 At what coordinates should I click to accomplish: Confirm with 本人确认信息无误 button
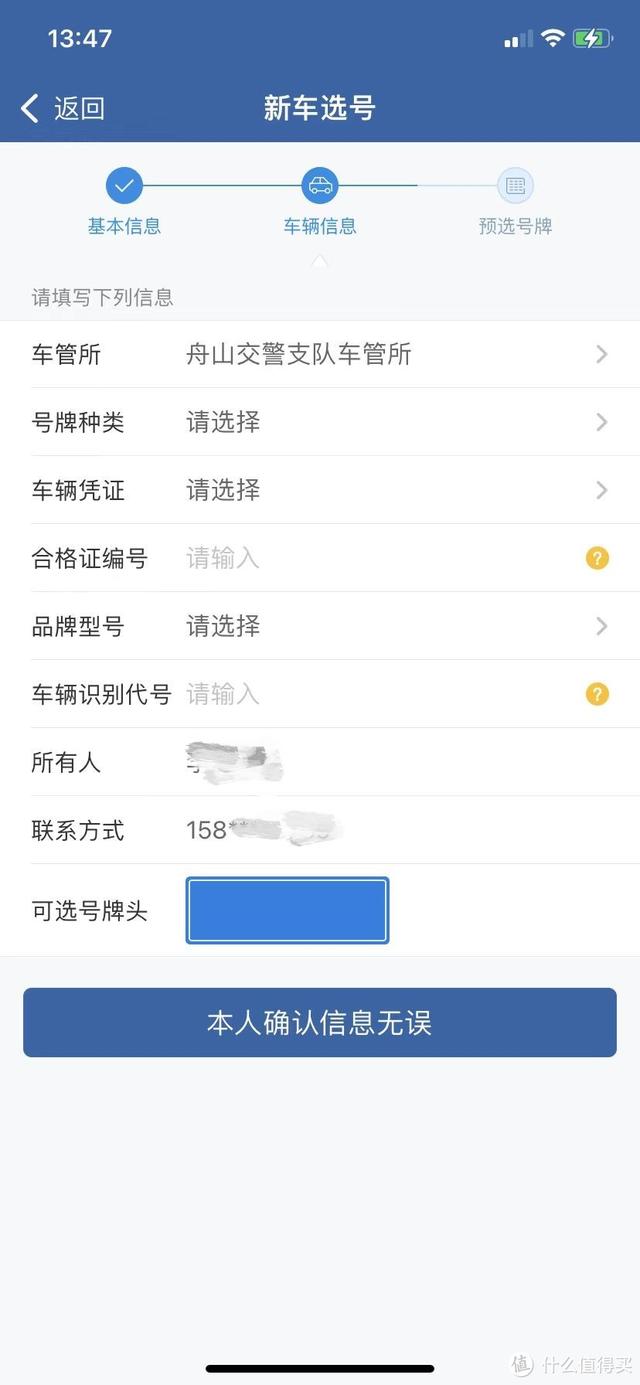(320, 1023)
